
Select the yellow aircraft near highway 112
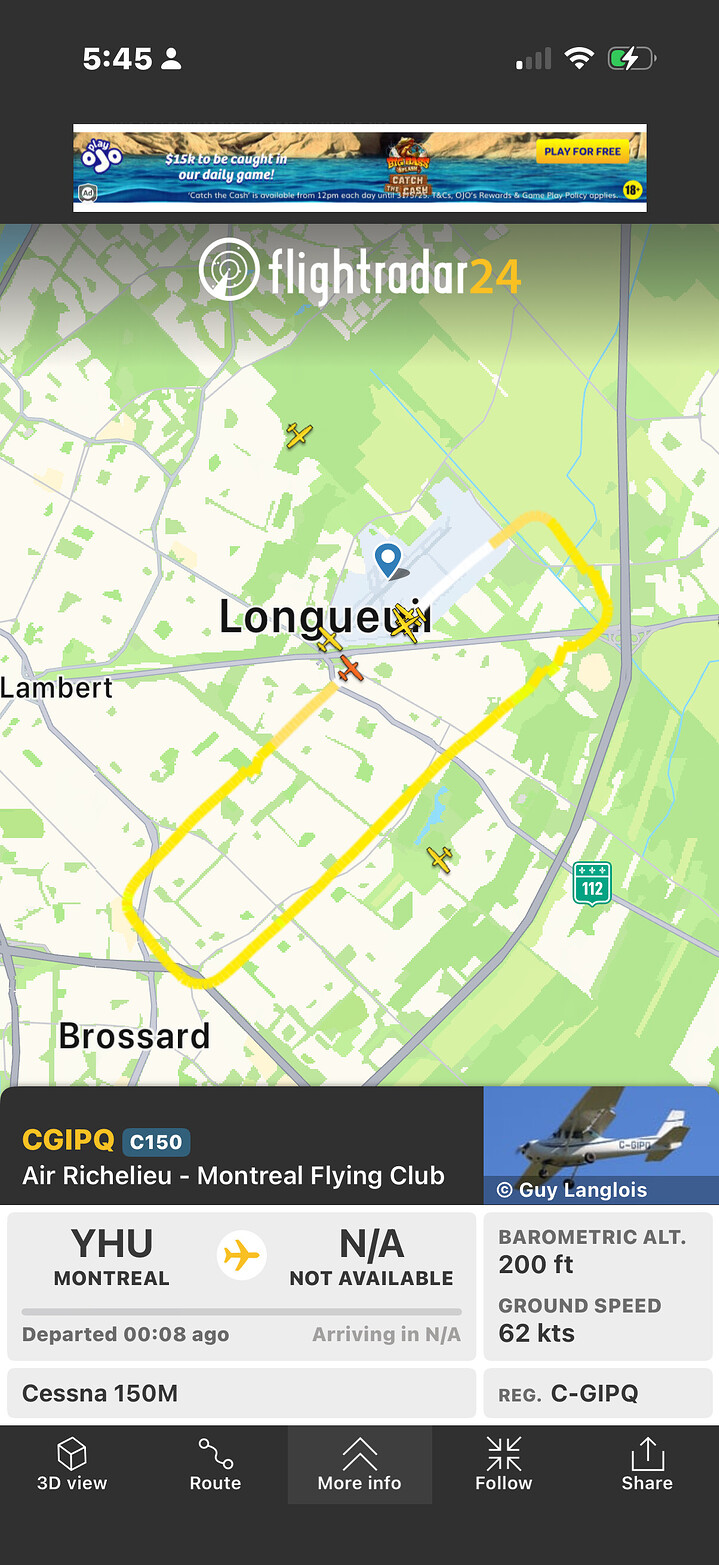(x=440, y=858)
